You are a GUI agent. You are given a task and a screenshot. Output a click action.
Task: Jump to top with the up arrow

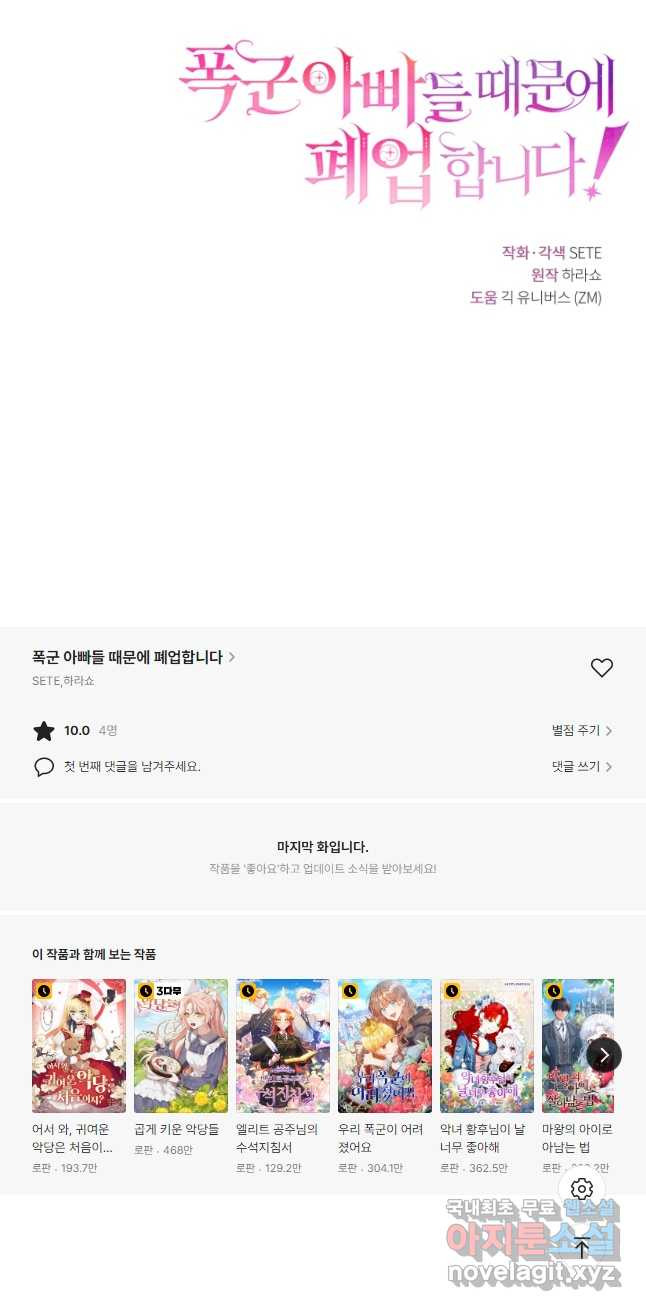pyautogui.click(x=582, y=1247)
